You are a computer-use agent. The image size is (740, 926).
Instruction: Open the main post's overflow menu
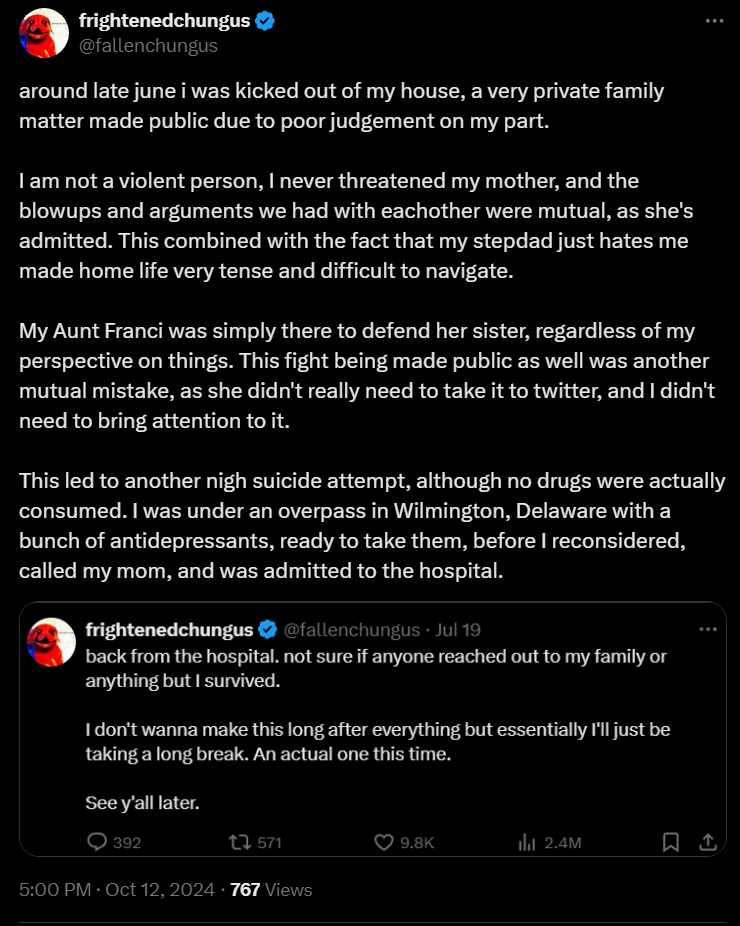click(713, 20)
